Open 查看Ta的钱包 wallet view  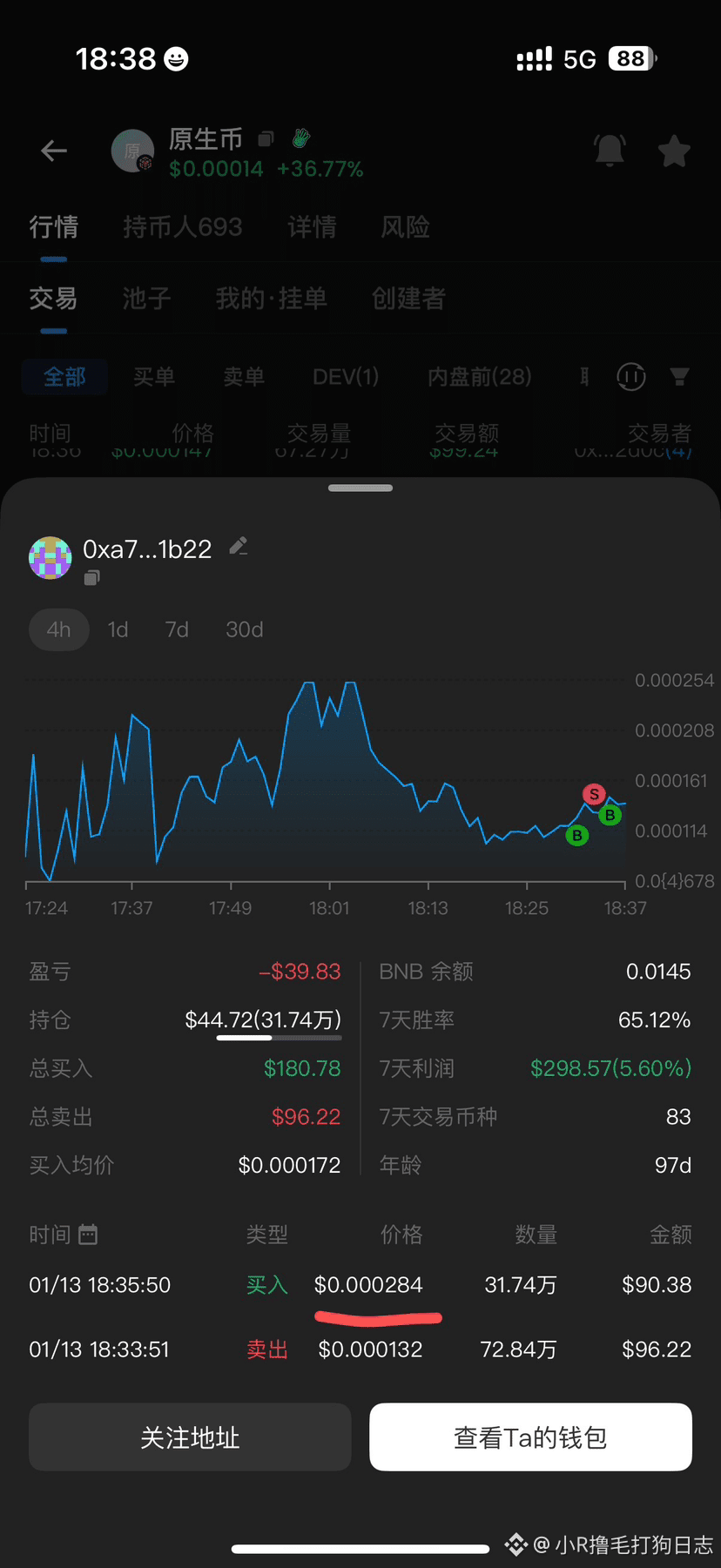click(x=530, y=1437)
